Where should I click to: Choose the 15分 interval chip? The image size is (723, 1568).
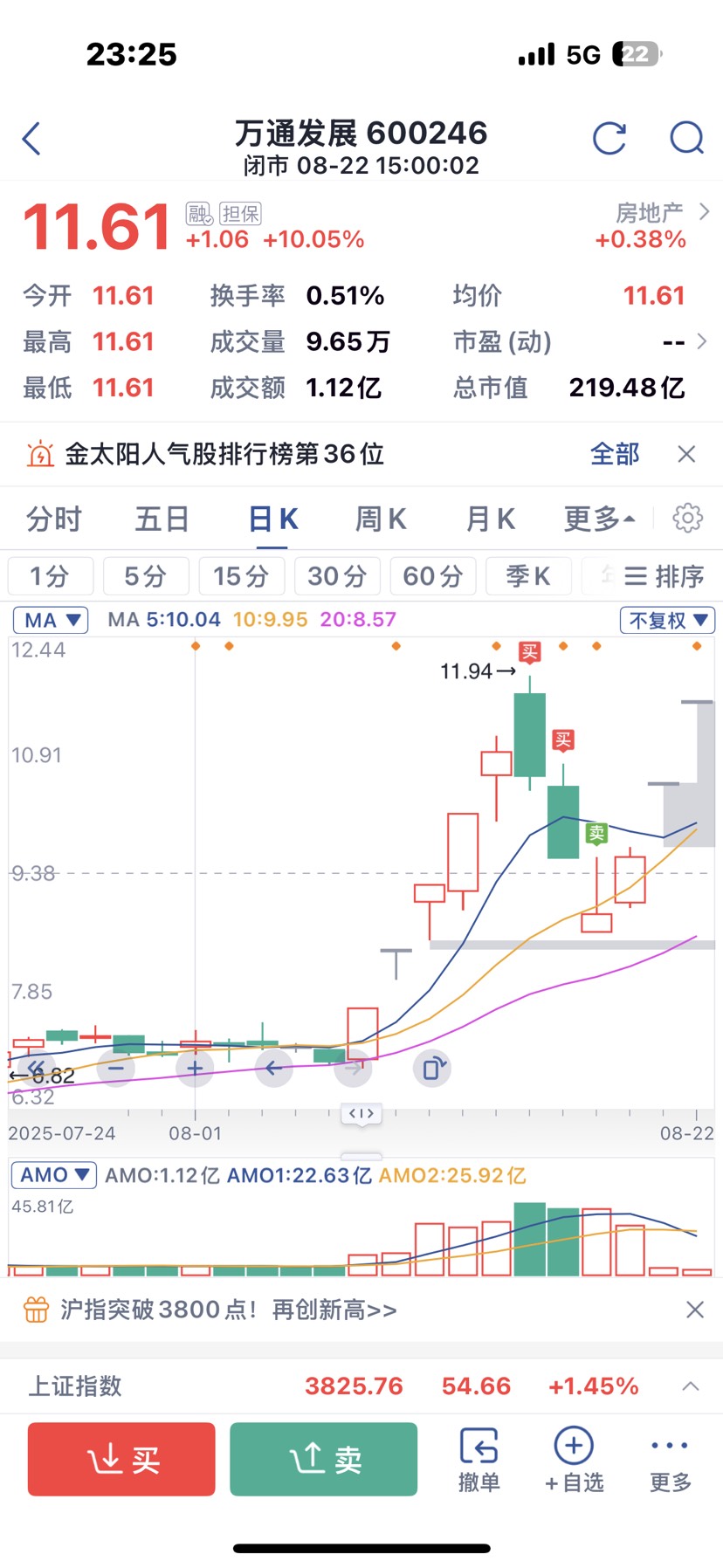241,576
